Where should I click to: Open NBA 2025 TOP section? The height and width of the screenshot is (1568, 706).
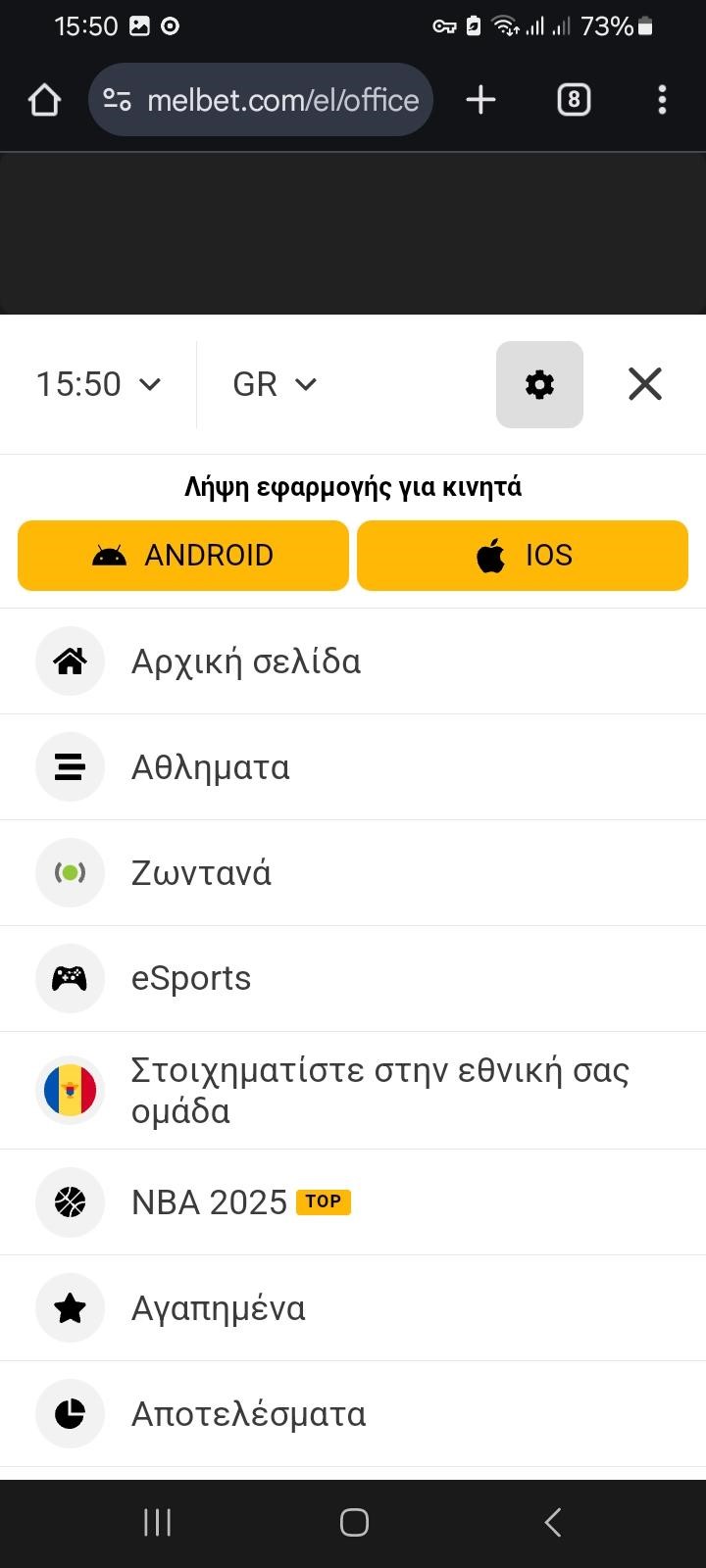(353, 1202)
